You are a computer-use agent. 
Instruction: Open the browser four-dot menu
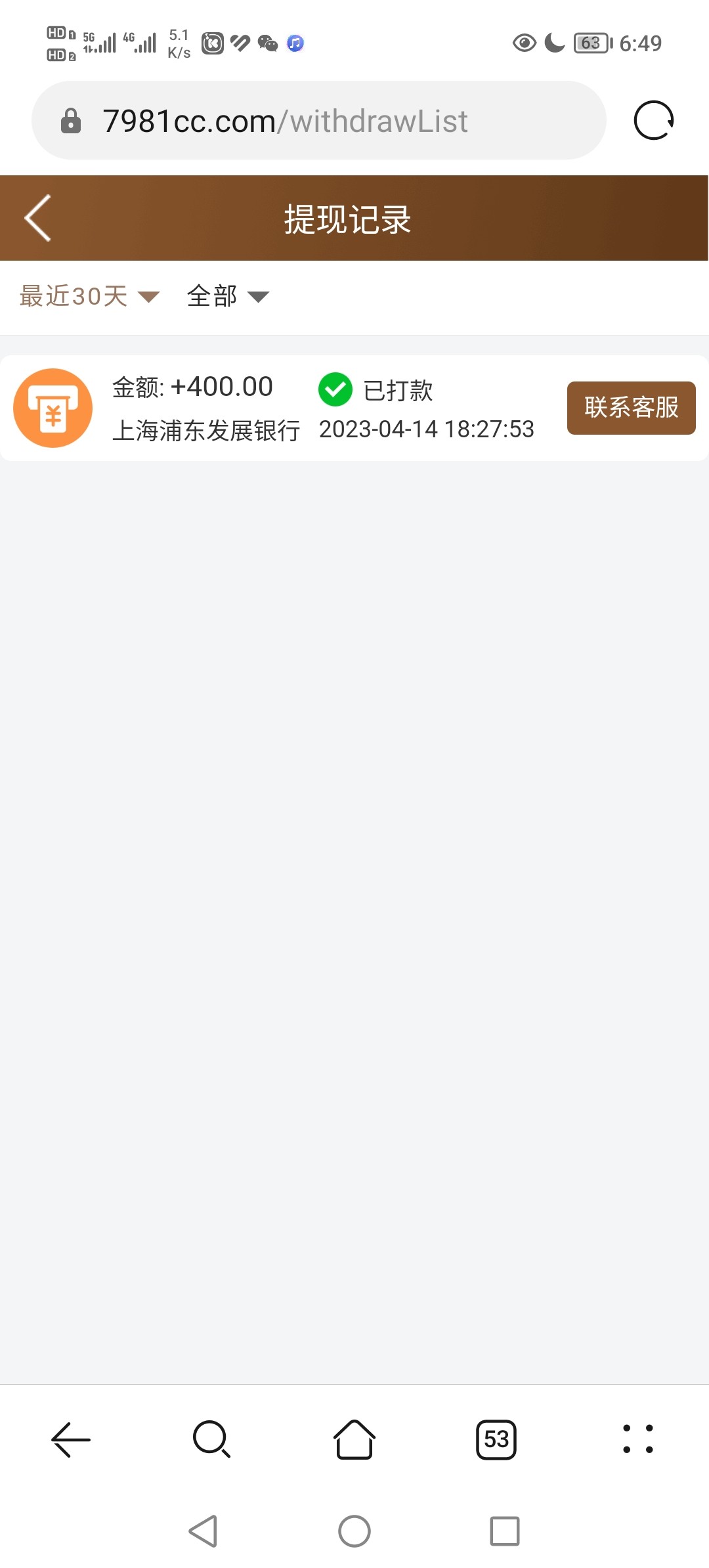637,1439
